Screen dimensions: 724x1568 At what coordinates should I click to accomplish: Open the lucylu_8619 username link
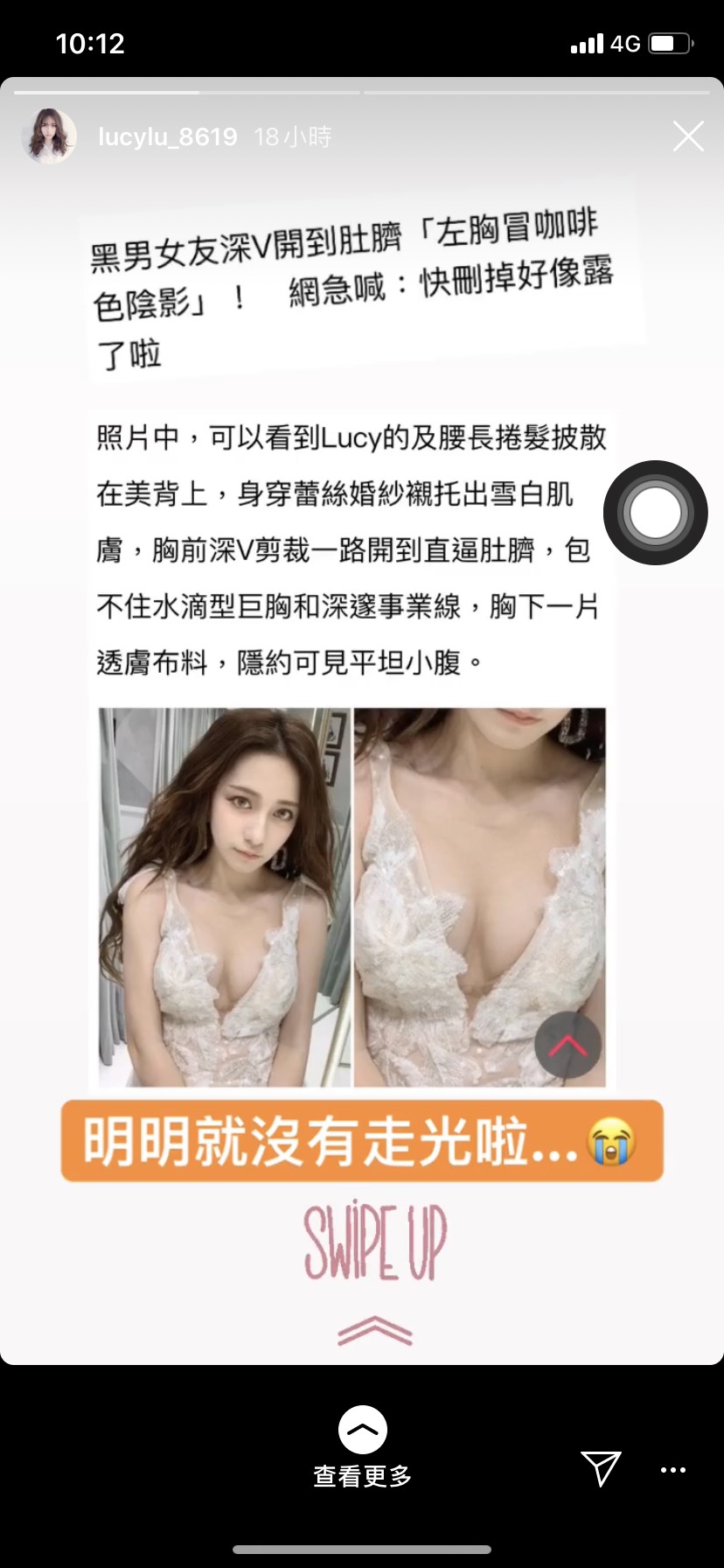pos(167,136)
